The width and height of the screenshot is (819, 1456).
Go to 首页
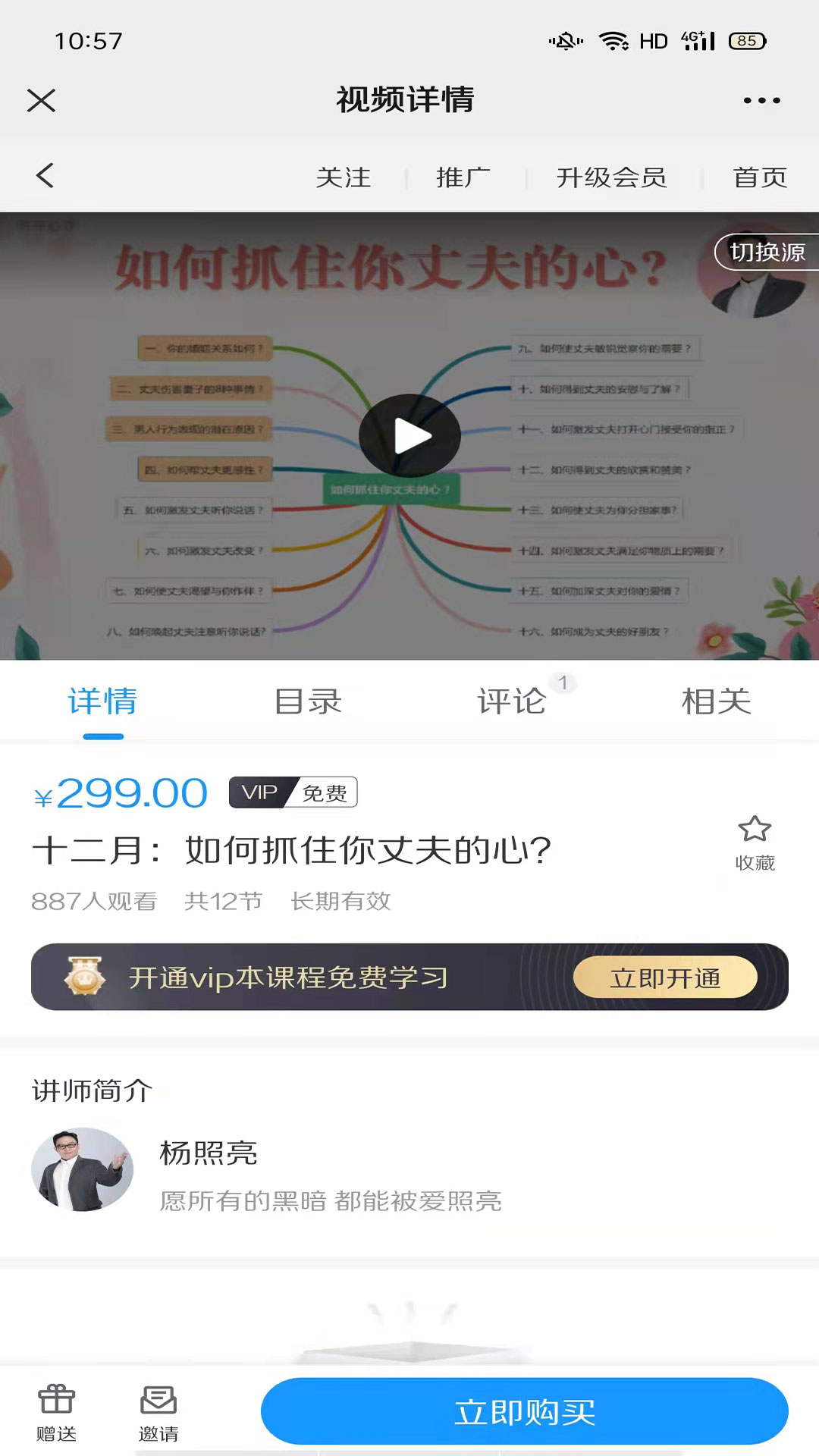760,177
